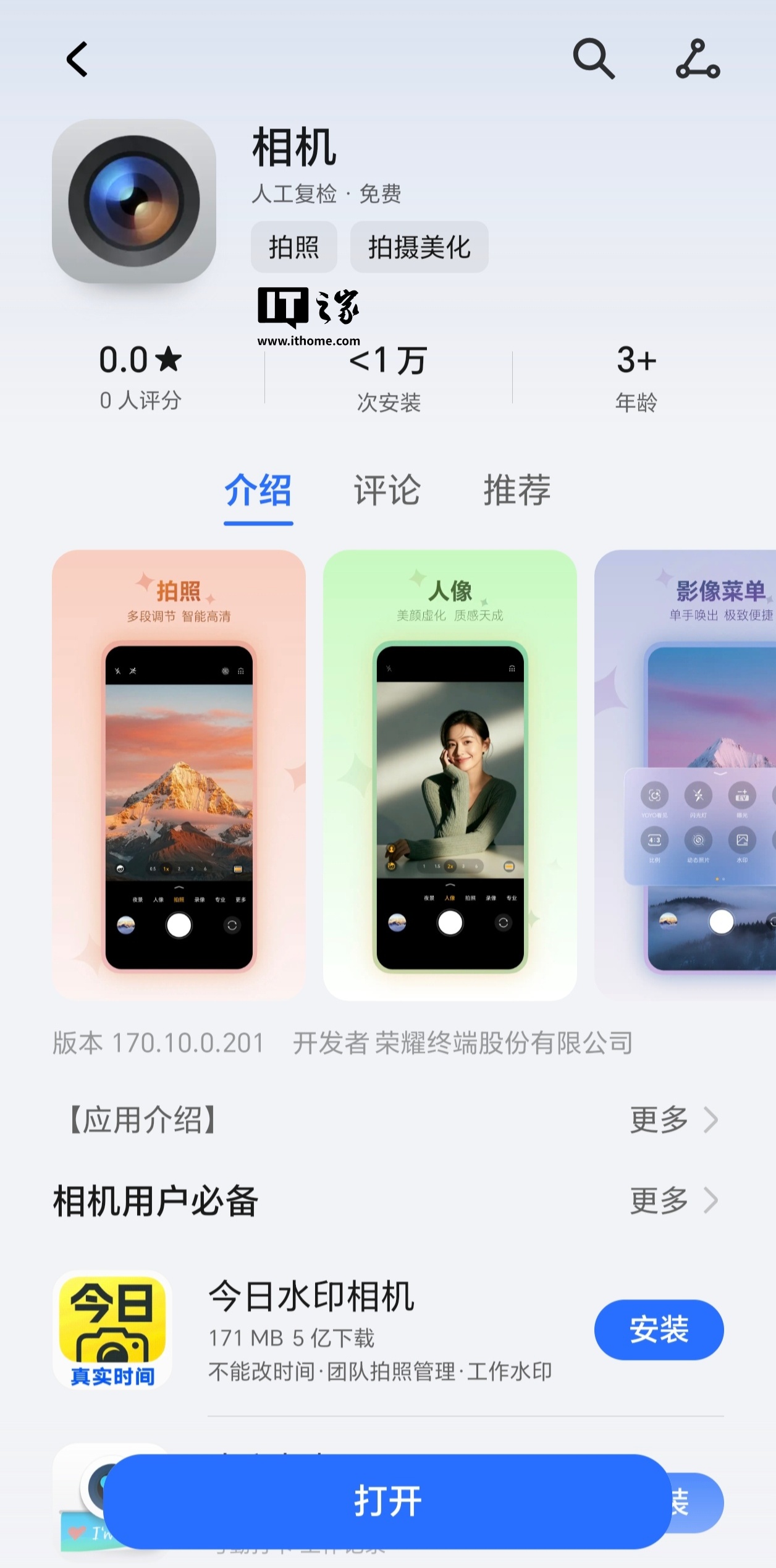Screen dimensions: 776x1568
Task: Select the 拍摄美化 tag chip
Action: [419, 247]
